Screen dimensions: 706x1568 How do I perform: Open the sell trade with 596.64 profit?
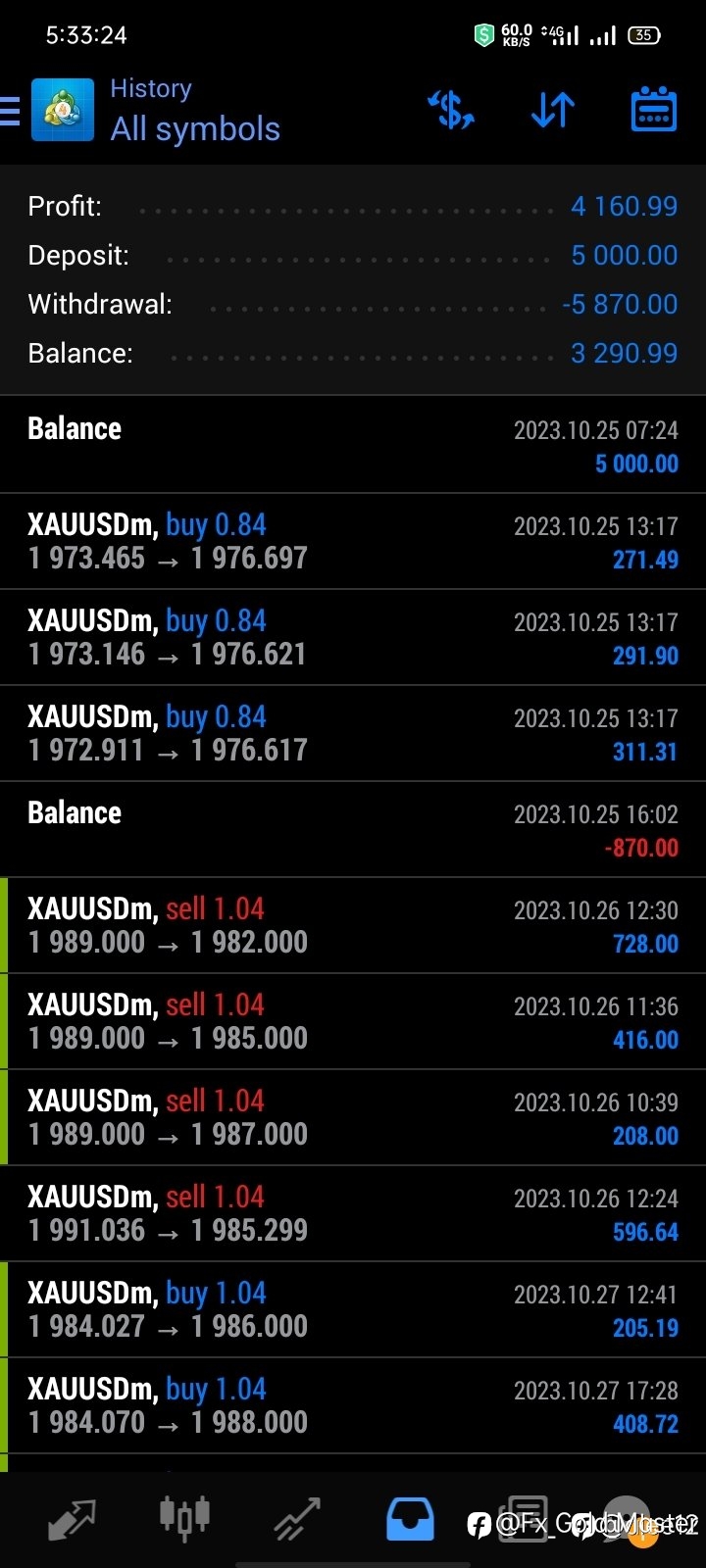(x=353, y=1213)
